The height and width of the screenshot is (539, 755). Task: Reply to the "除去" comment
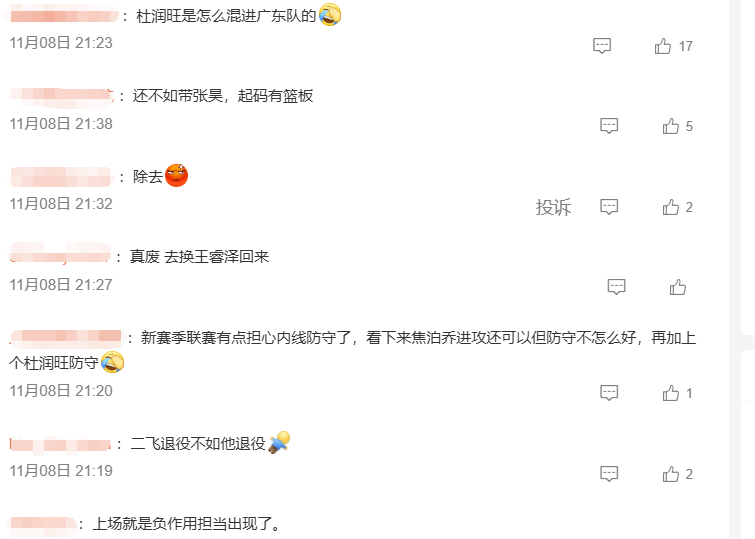pyautogui.click(x=609, y=207)
